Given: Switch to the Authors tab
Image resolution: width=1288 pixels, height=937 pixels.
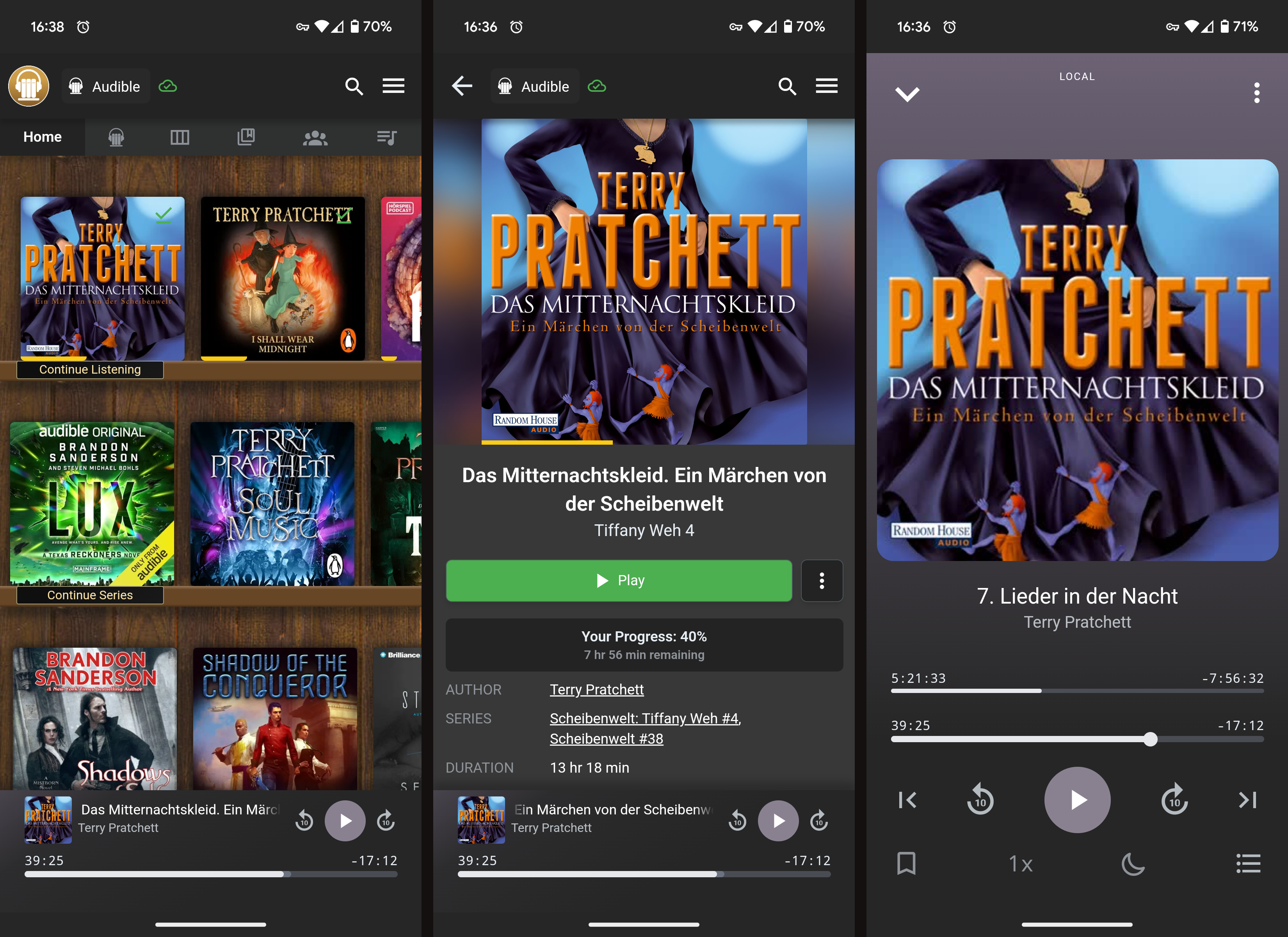Looking at the screenshot, I should pos(315,137).
